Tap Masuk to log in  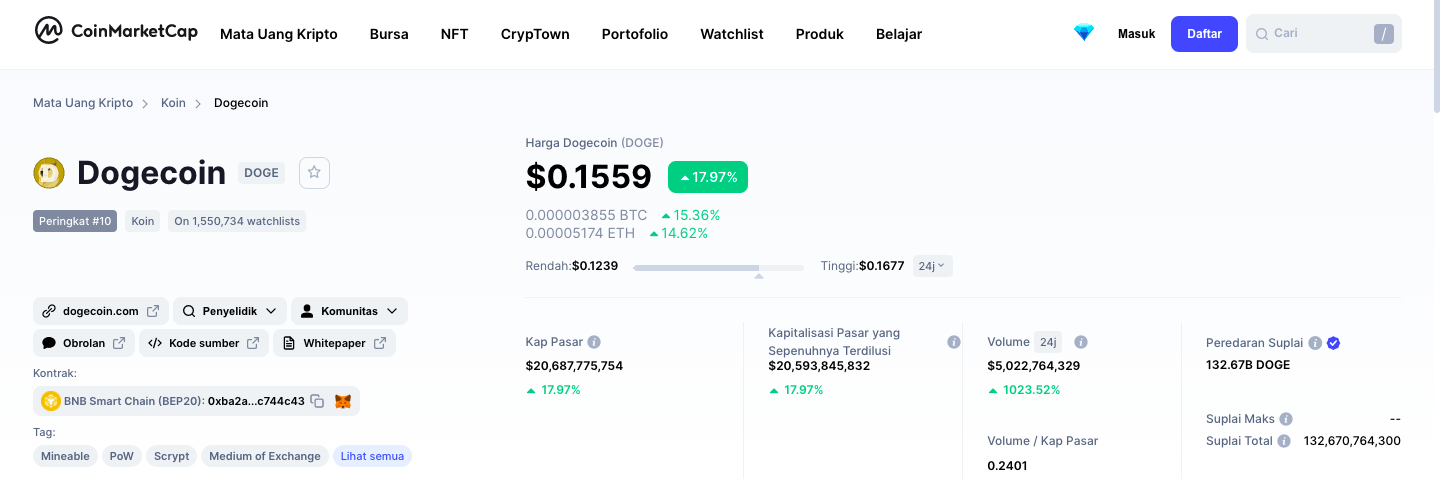(x=1136, y=34)
